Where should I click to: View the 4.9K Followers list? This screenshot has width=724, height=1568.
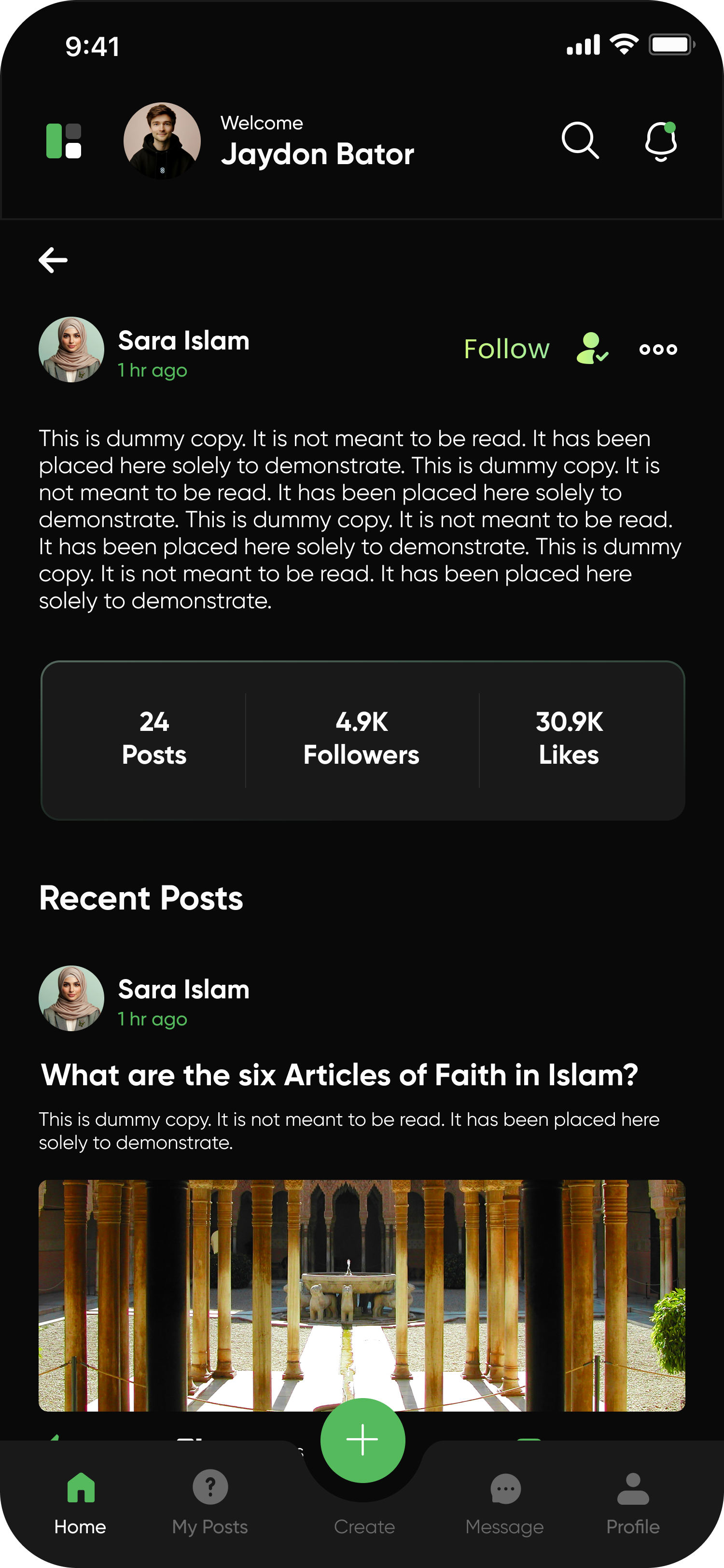tap(362, 738)
